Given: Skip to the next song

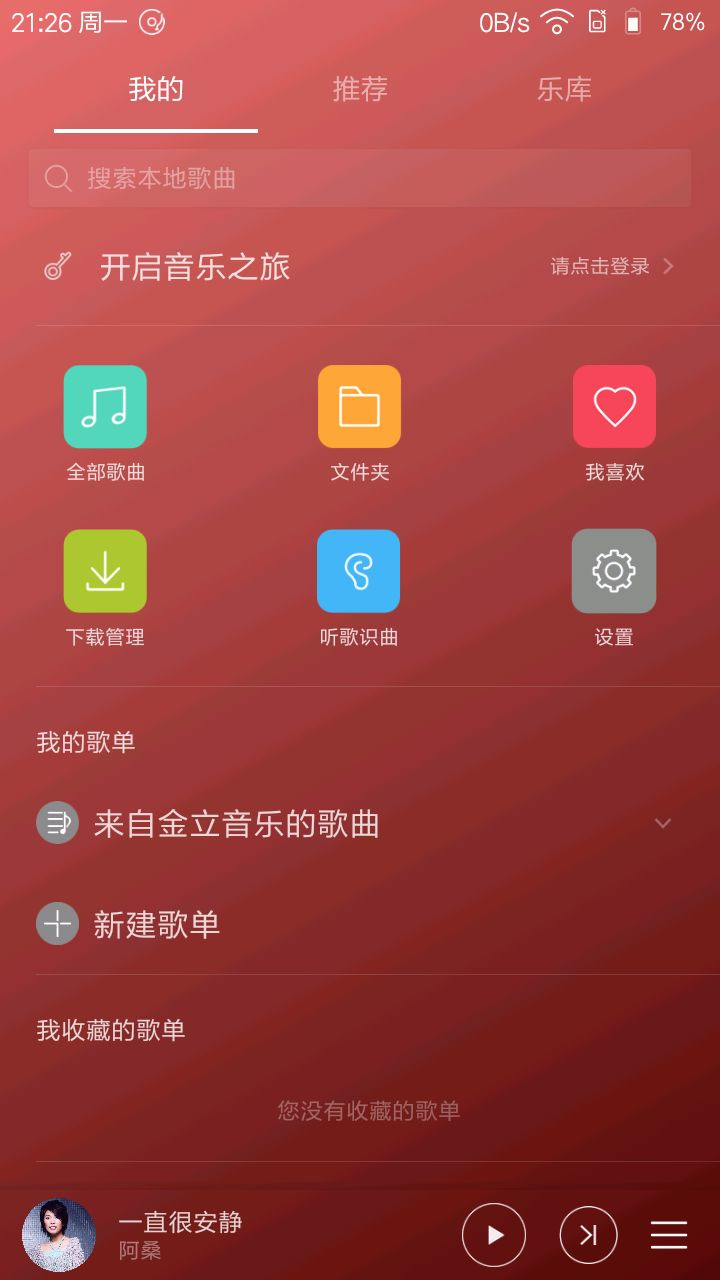Looking at the screenshot, I should (x=588, y=1235).
